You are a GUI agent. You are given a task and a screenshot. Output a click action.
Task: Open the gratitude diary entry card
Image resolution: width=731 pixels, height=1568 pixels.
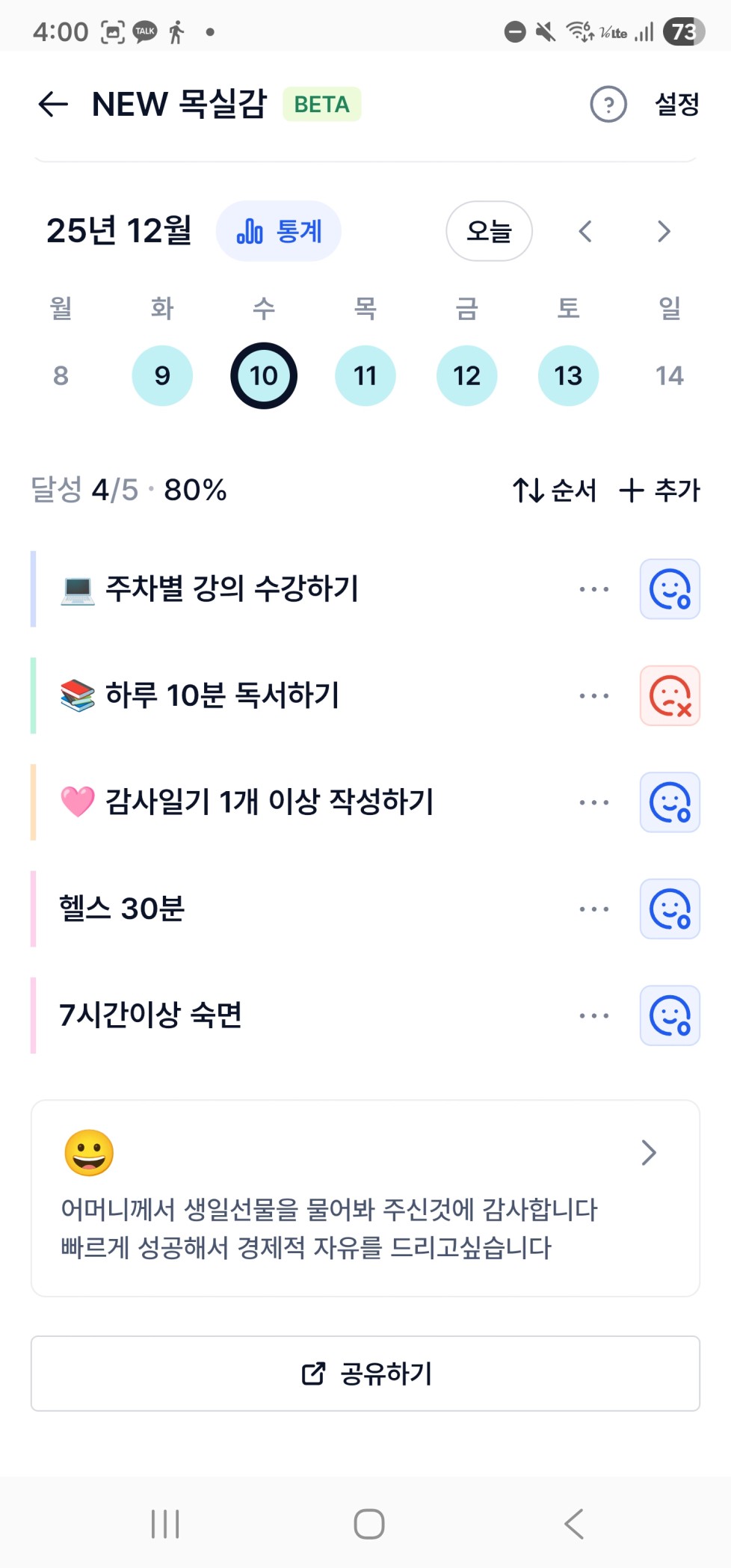(365, 1198)
